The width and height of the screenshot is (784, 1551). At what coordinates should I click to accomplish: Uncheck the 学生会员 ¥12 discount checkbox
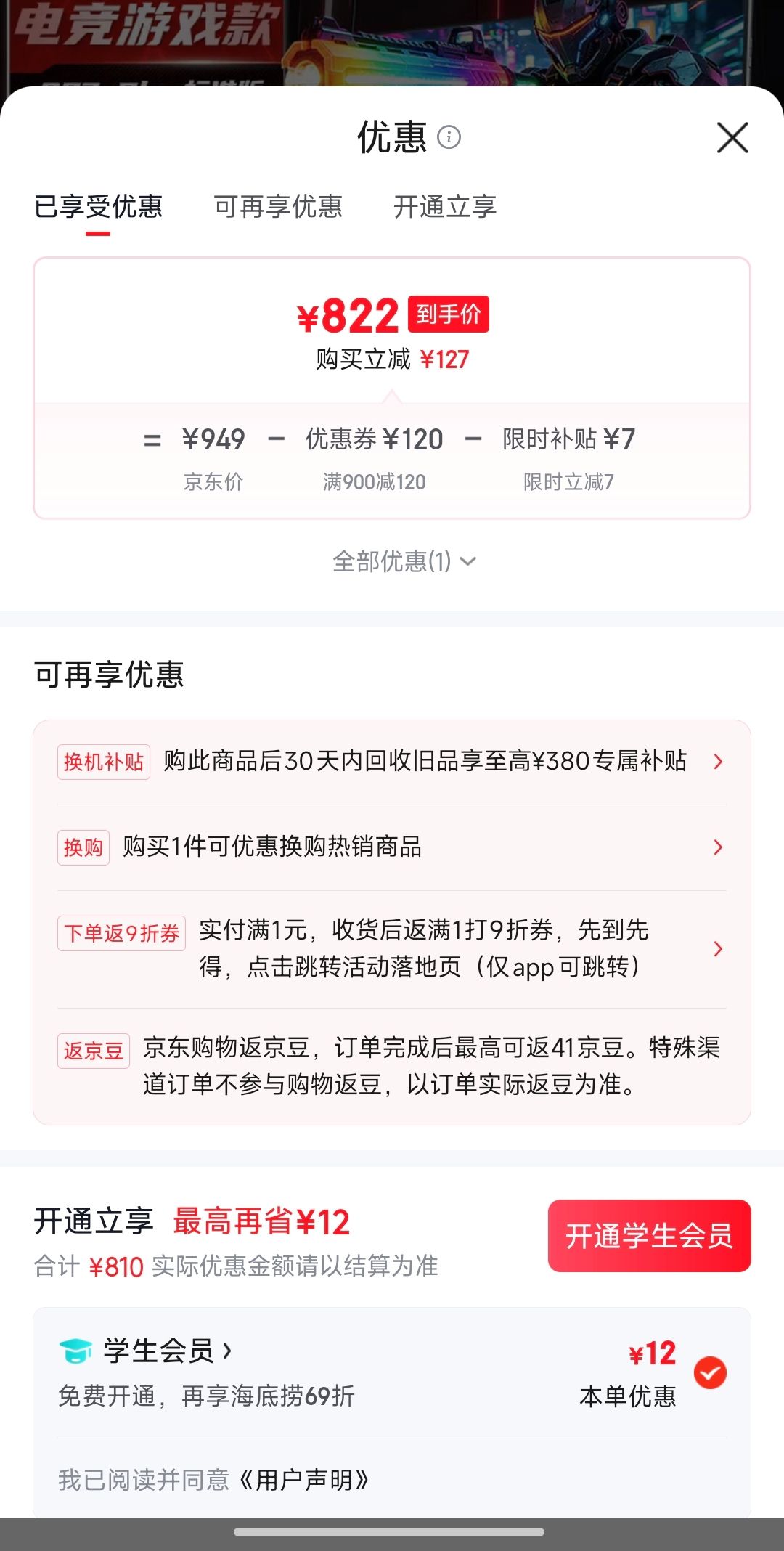point(710,1372)
